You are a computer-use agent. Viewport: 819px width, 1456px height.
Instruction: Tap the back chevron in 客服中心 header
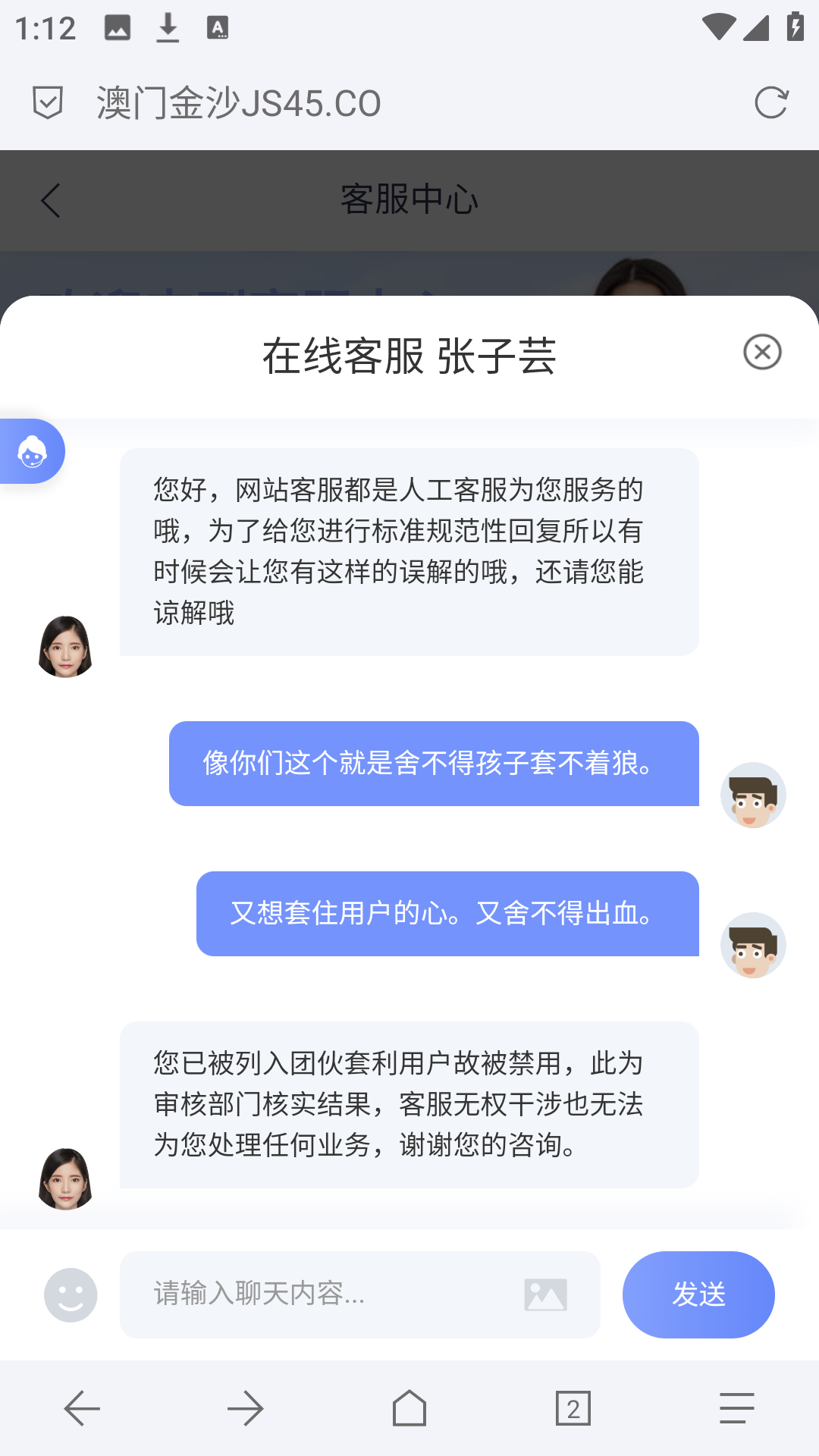point(50,199)
